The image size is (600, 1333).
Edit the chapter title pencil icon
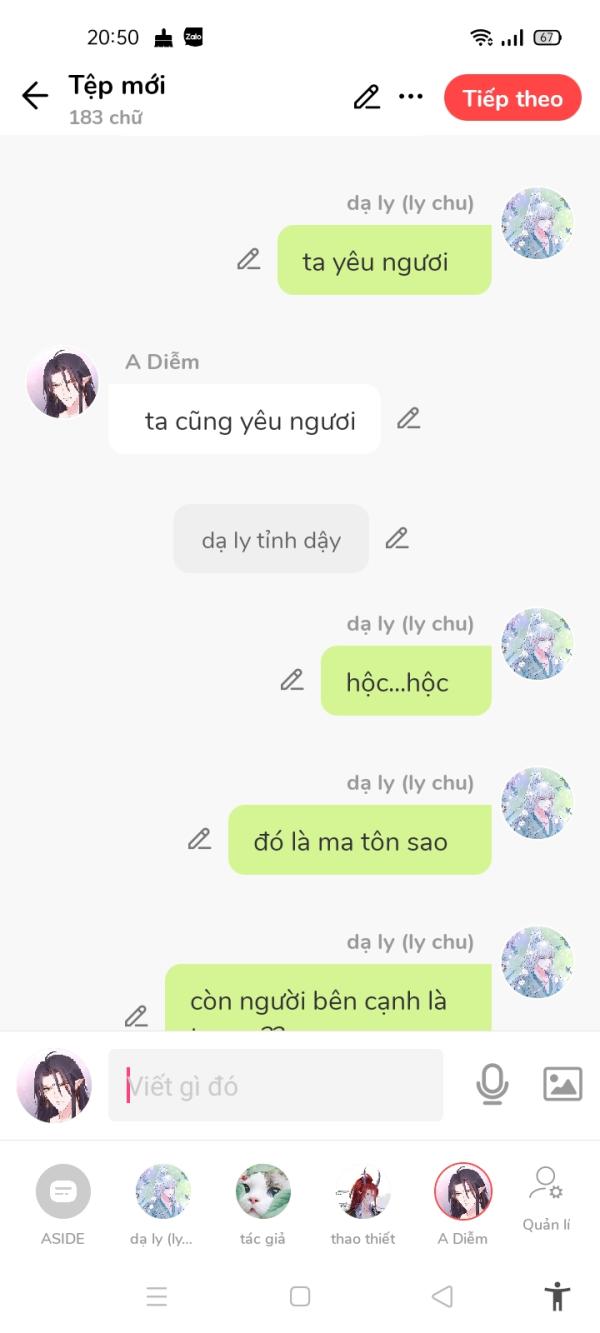pyautogui.click(x=367, y=97)
